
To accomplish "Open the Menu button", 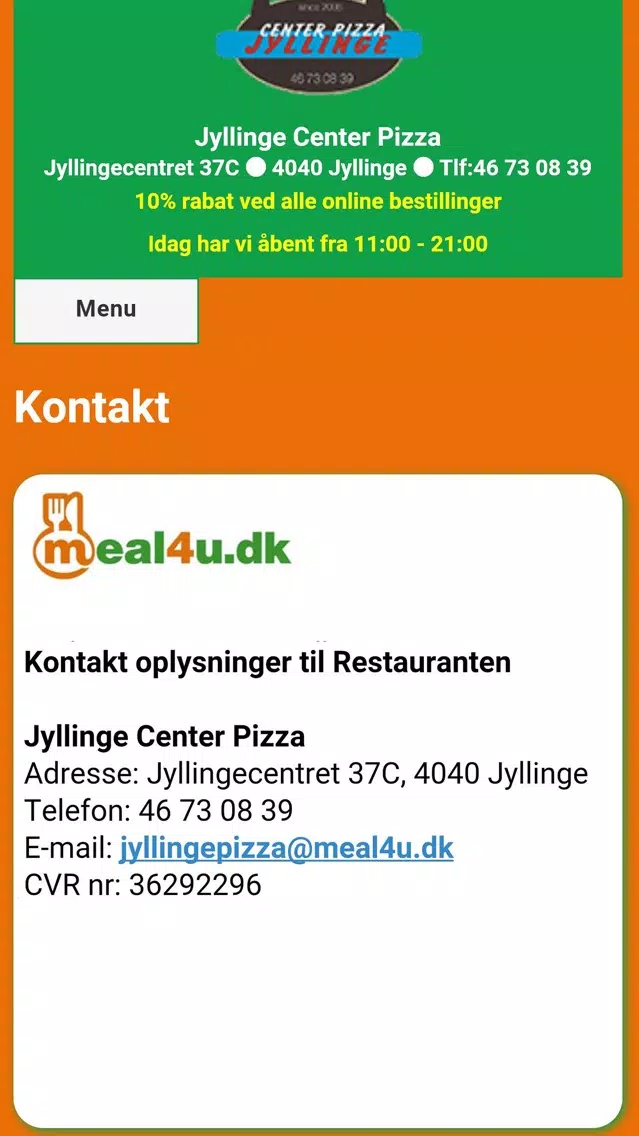I will [106, 310].
